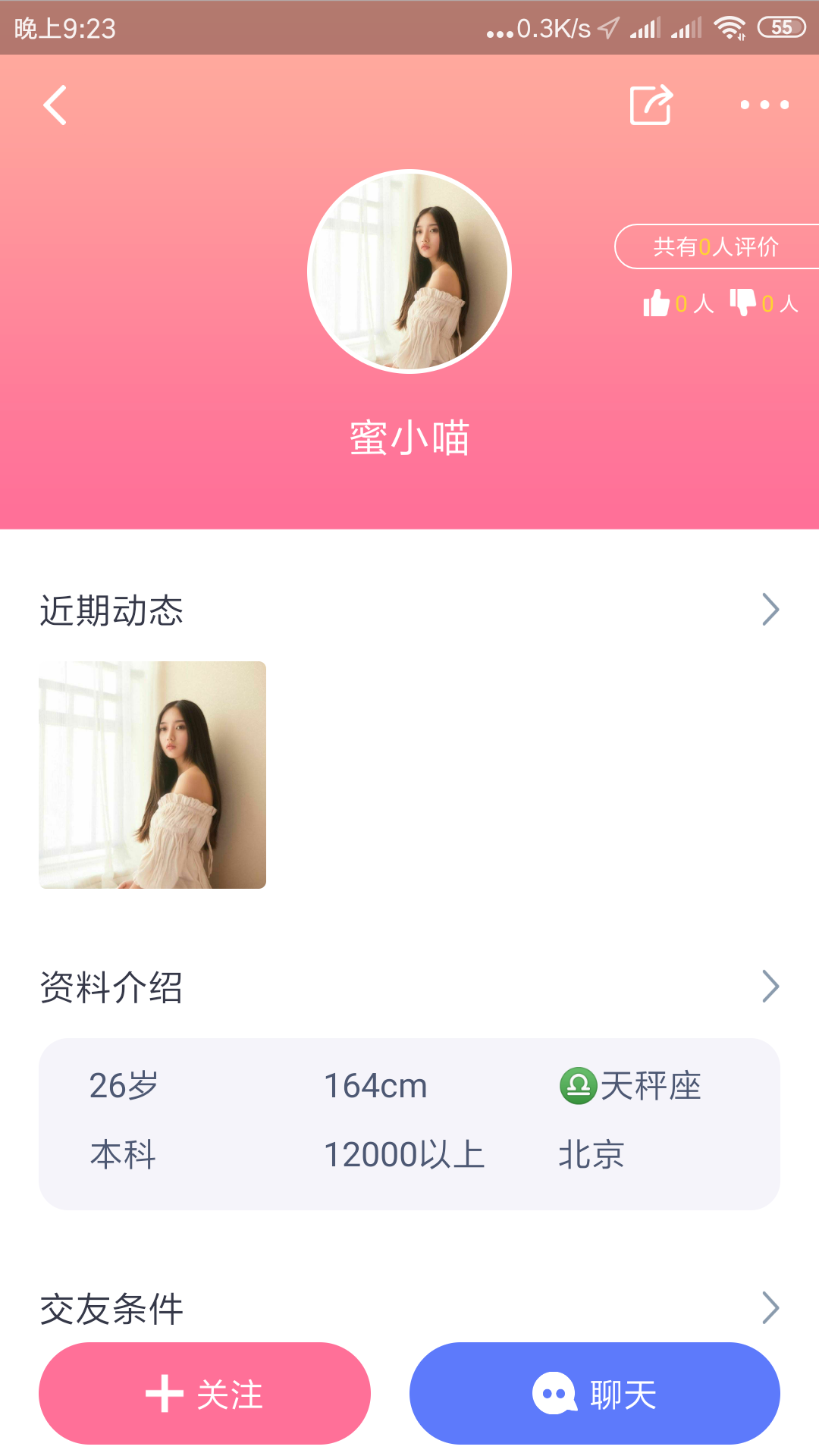Select the nickname 蜜小喵

coord(409,438)
